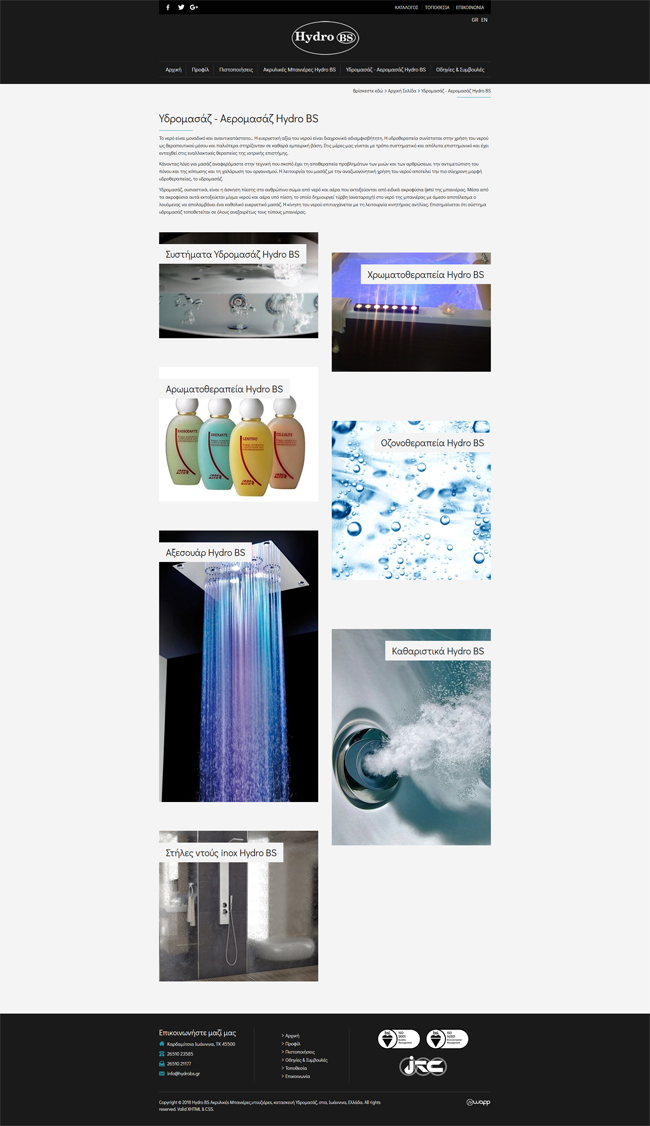Open Τοποθεσία link in footer
Image resolution: width=650 pixels, height=1126 pixels.
pyautogui.click(x=296, y=1068)
